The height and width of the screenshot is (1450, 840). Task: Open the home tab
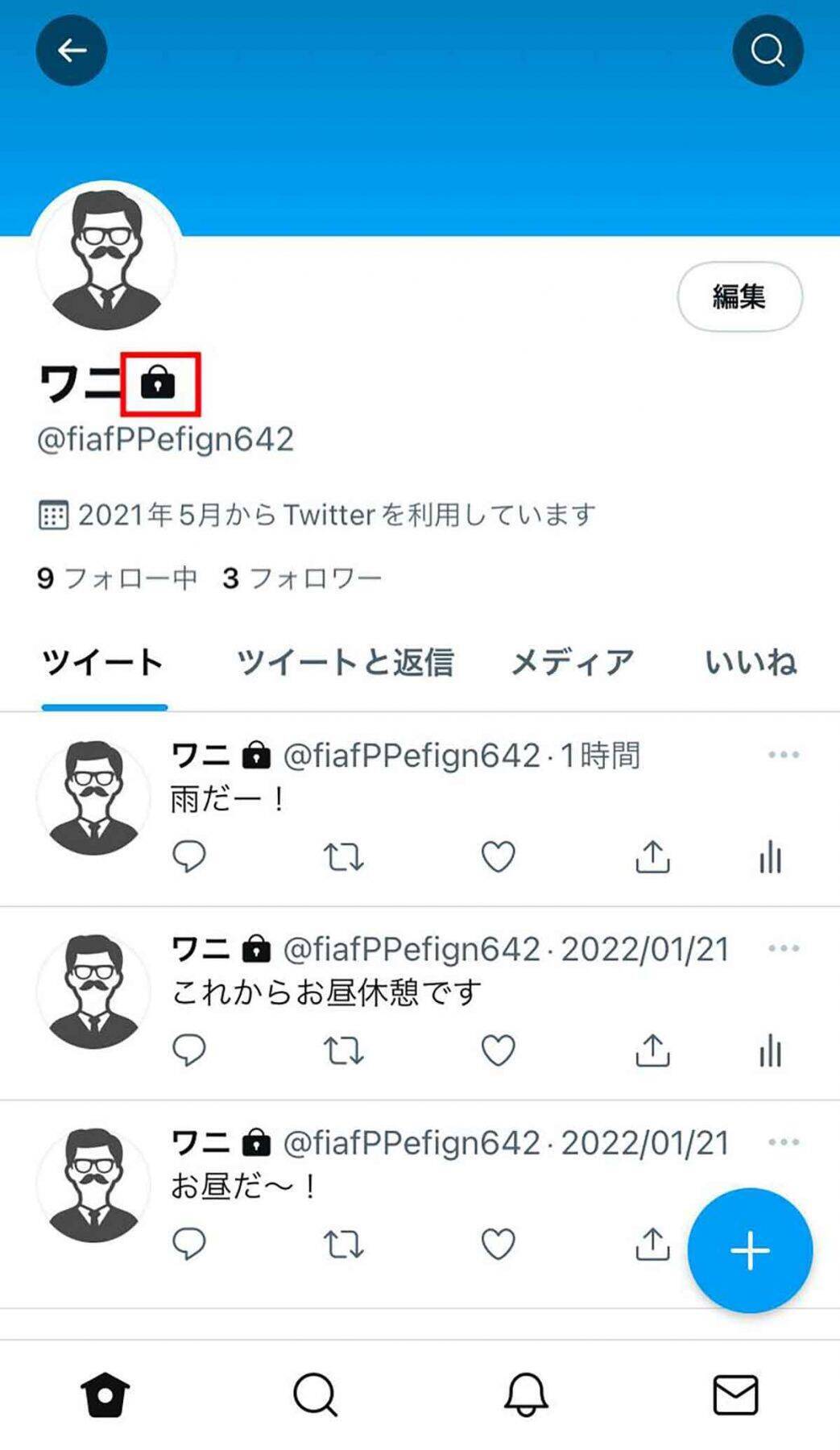[x=106, y=1394]
